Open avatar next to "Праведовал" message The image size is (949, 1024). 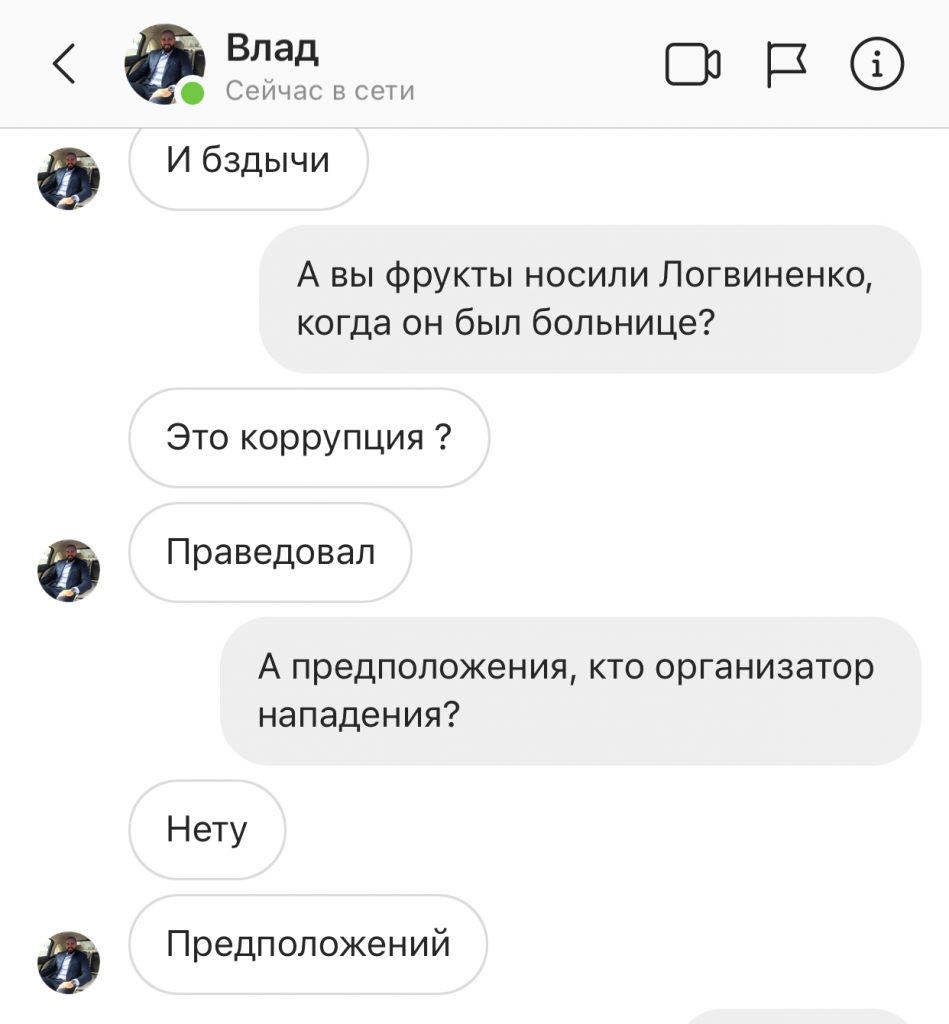tap(69, 570)
